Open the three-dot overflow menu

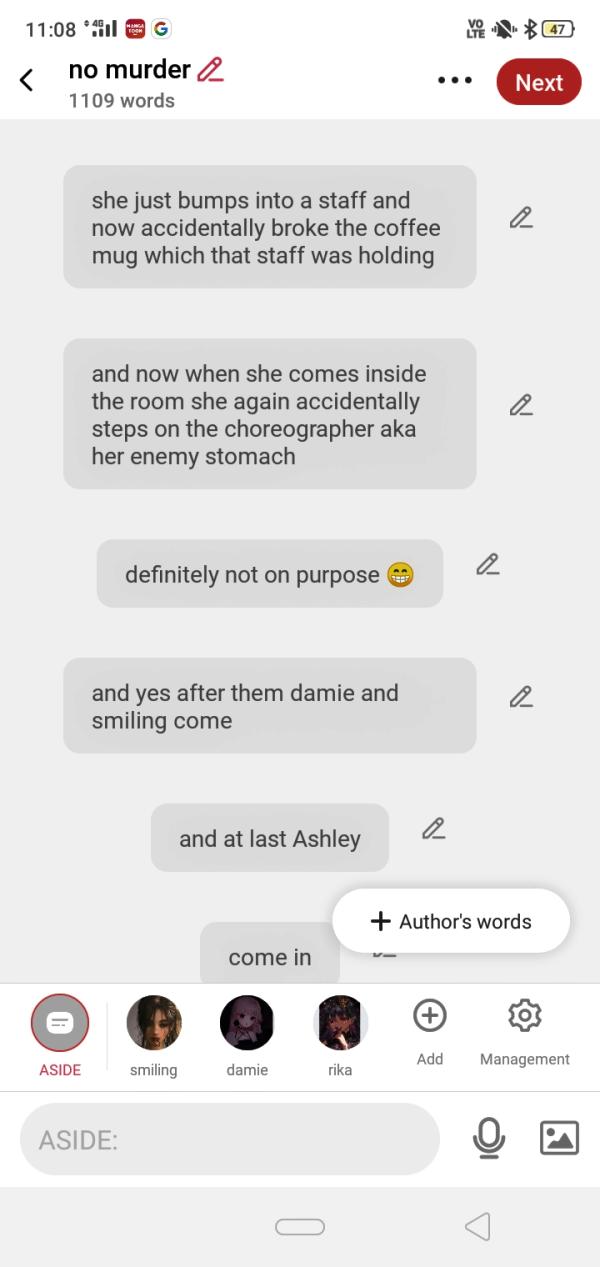pos(455,81)
